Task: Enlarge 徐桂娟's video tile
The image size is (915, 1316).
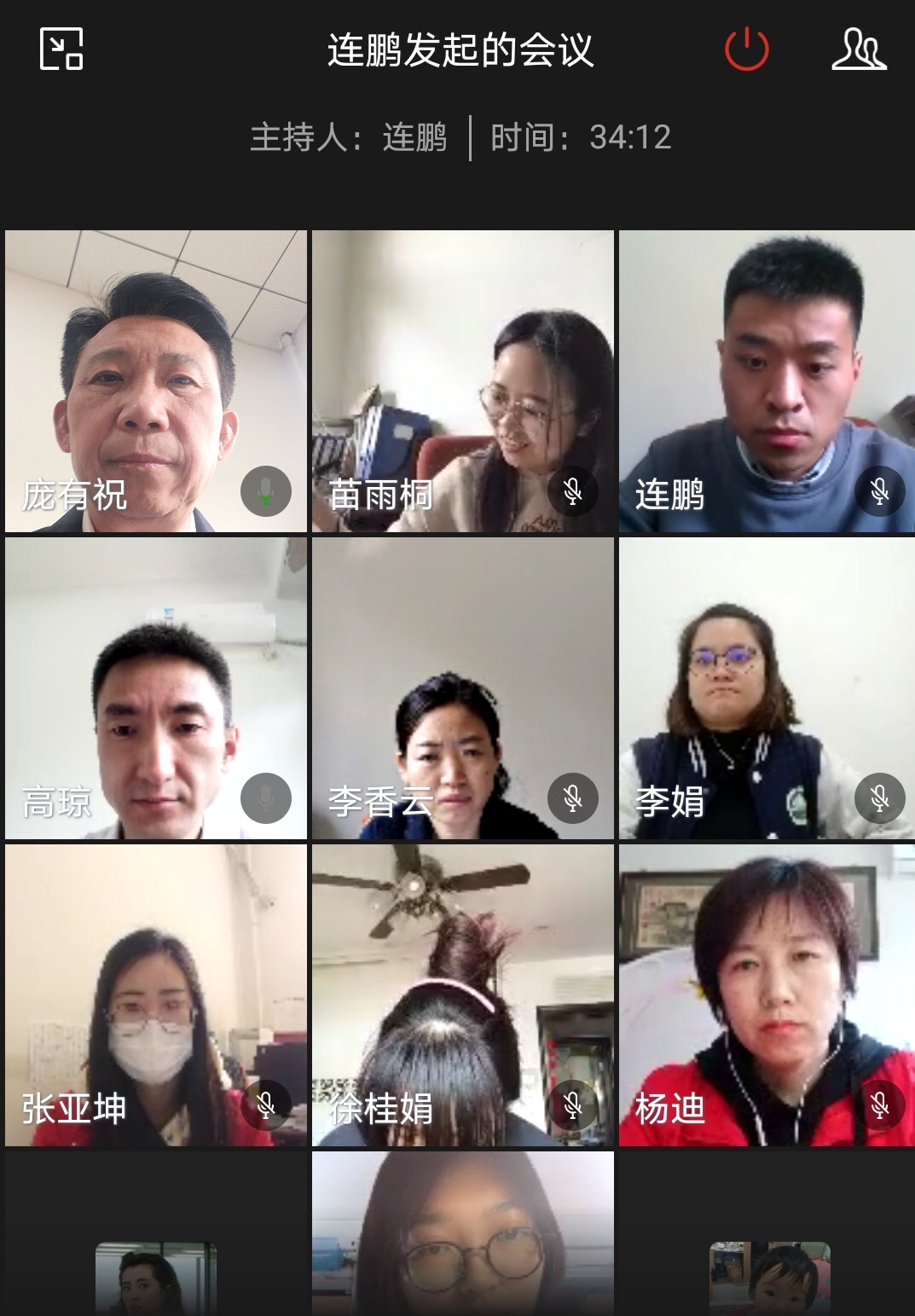Action: coord(462,995)
